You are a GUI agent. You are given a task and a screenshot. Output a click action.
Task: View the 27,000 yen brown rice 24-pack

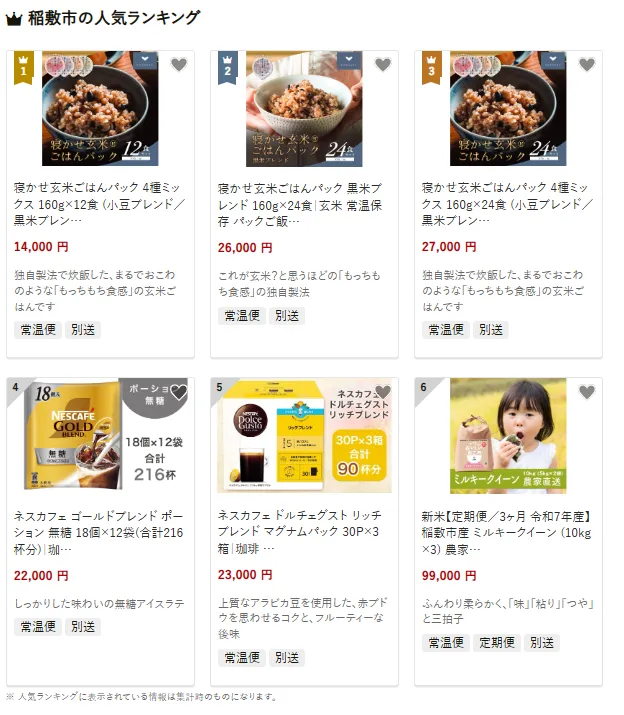[x=510, y=203]
